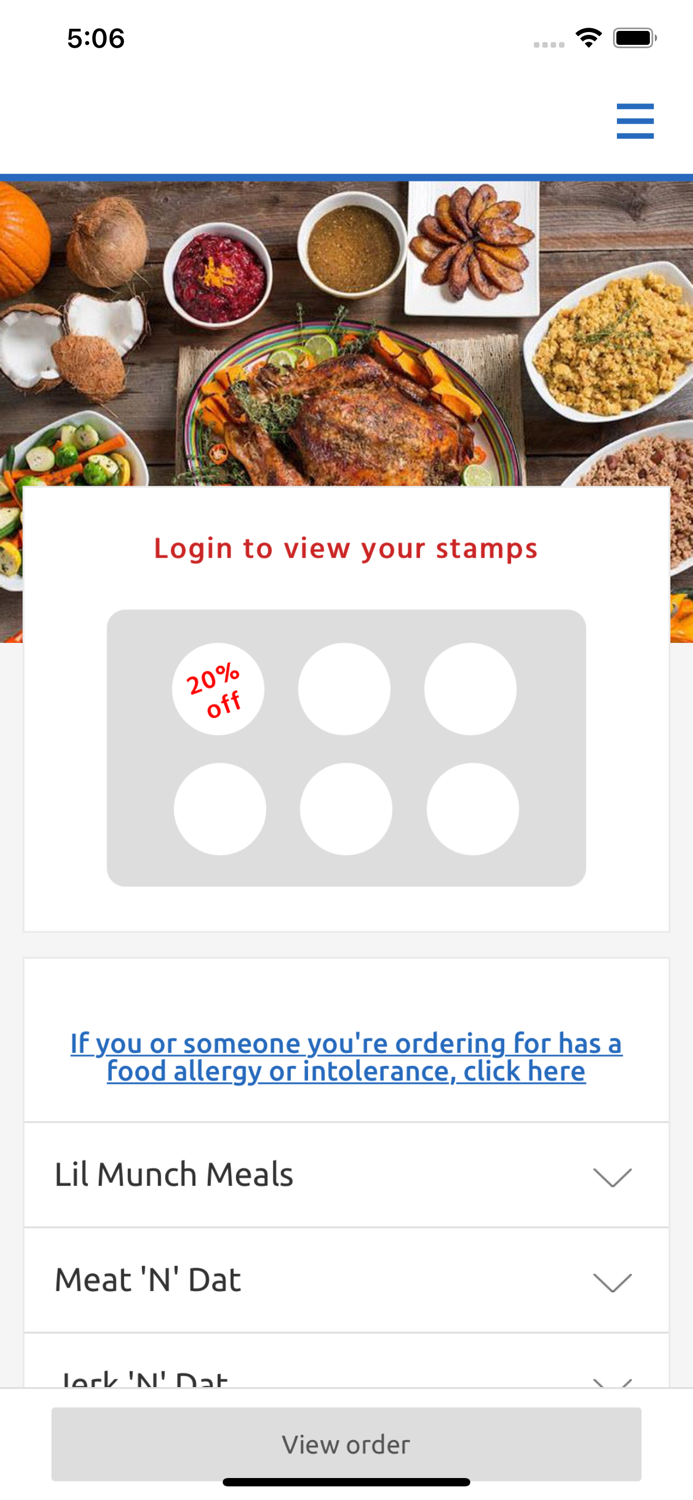Image resolution: width=693 pixels, height=1500 pixels.
Task: Expand the Meat 'N' Dat section
Action: pos(346,1280)
